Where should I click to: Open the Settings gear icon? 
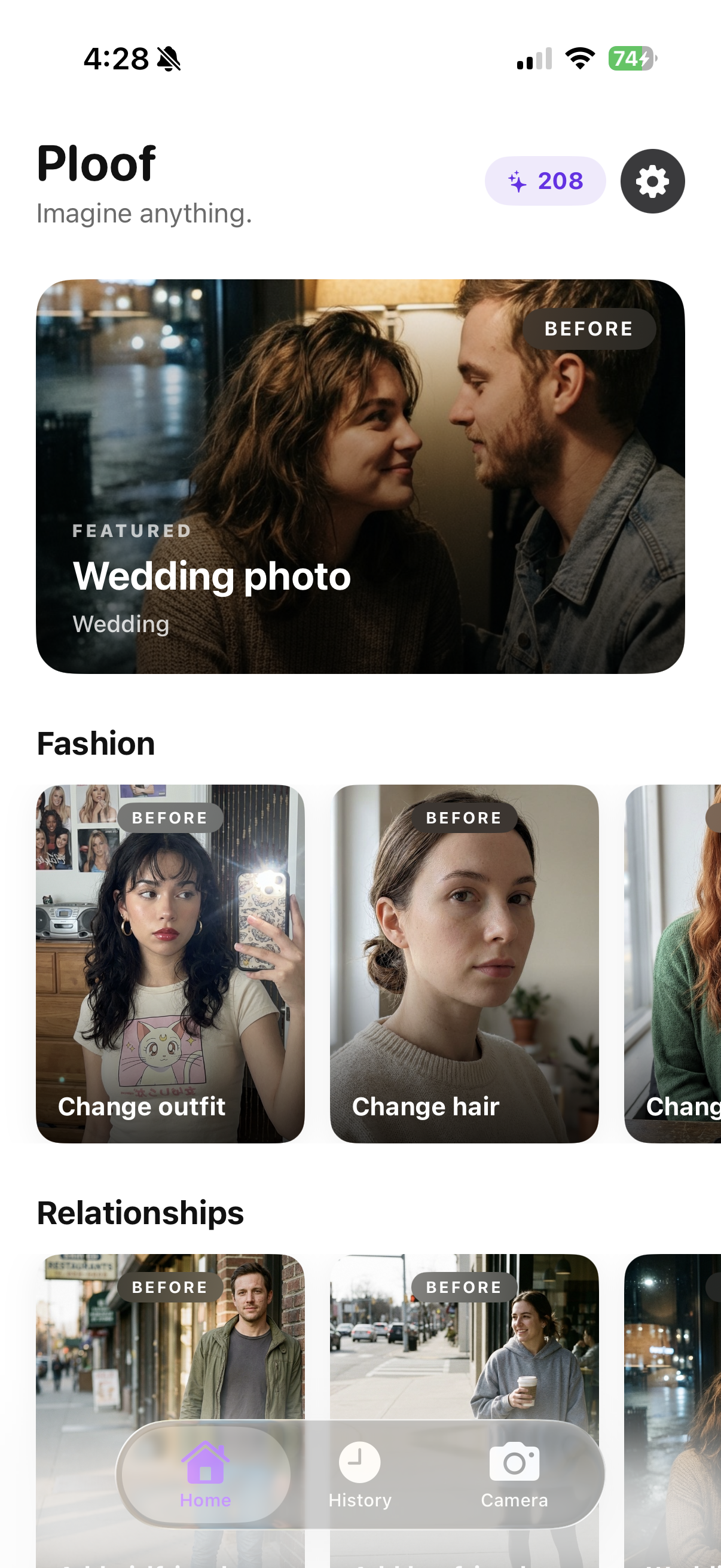click(652, 181)
